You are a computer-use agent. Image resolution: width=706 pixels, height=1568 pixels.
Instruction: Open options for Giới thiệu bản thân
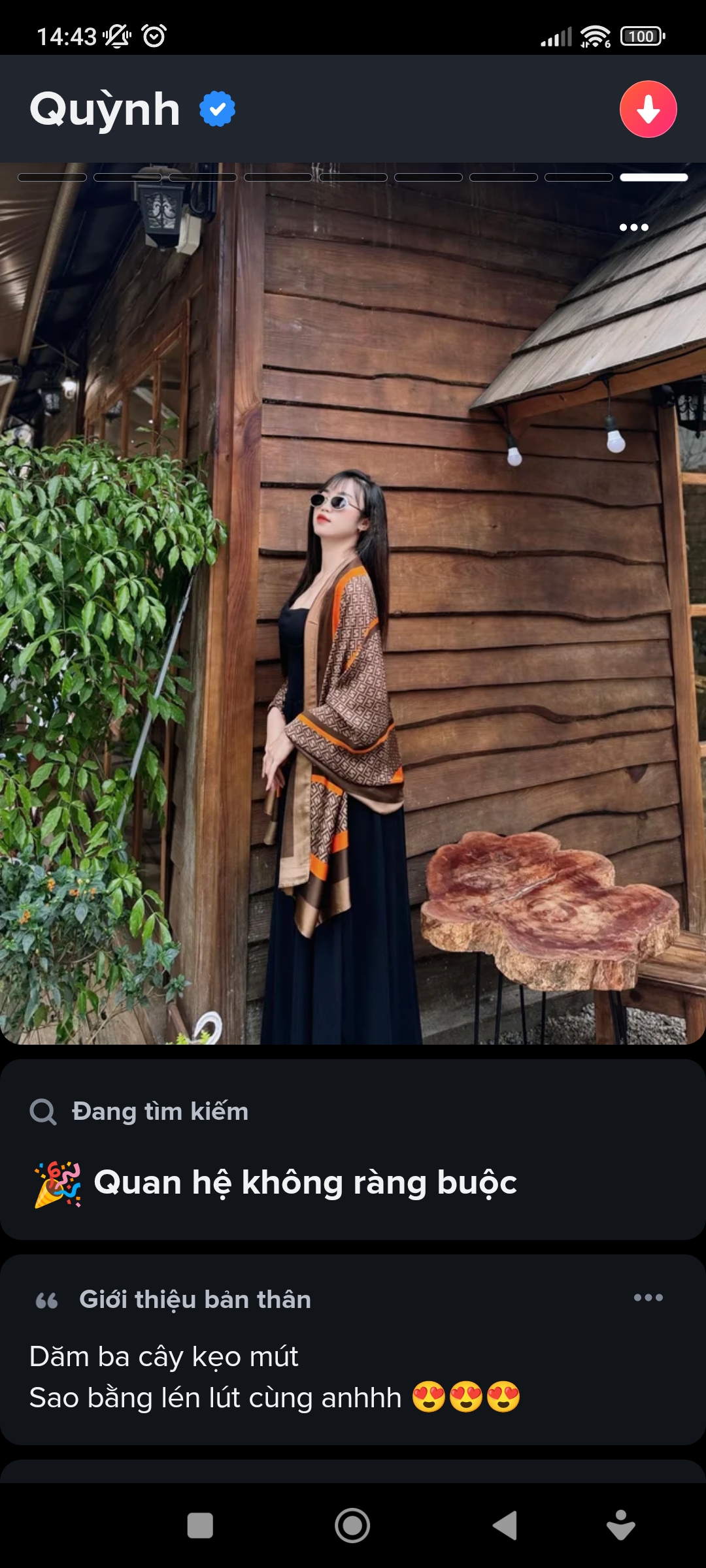coord(648,1298)
